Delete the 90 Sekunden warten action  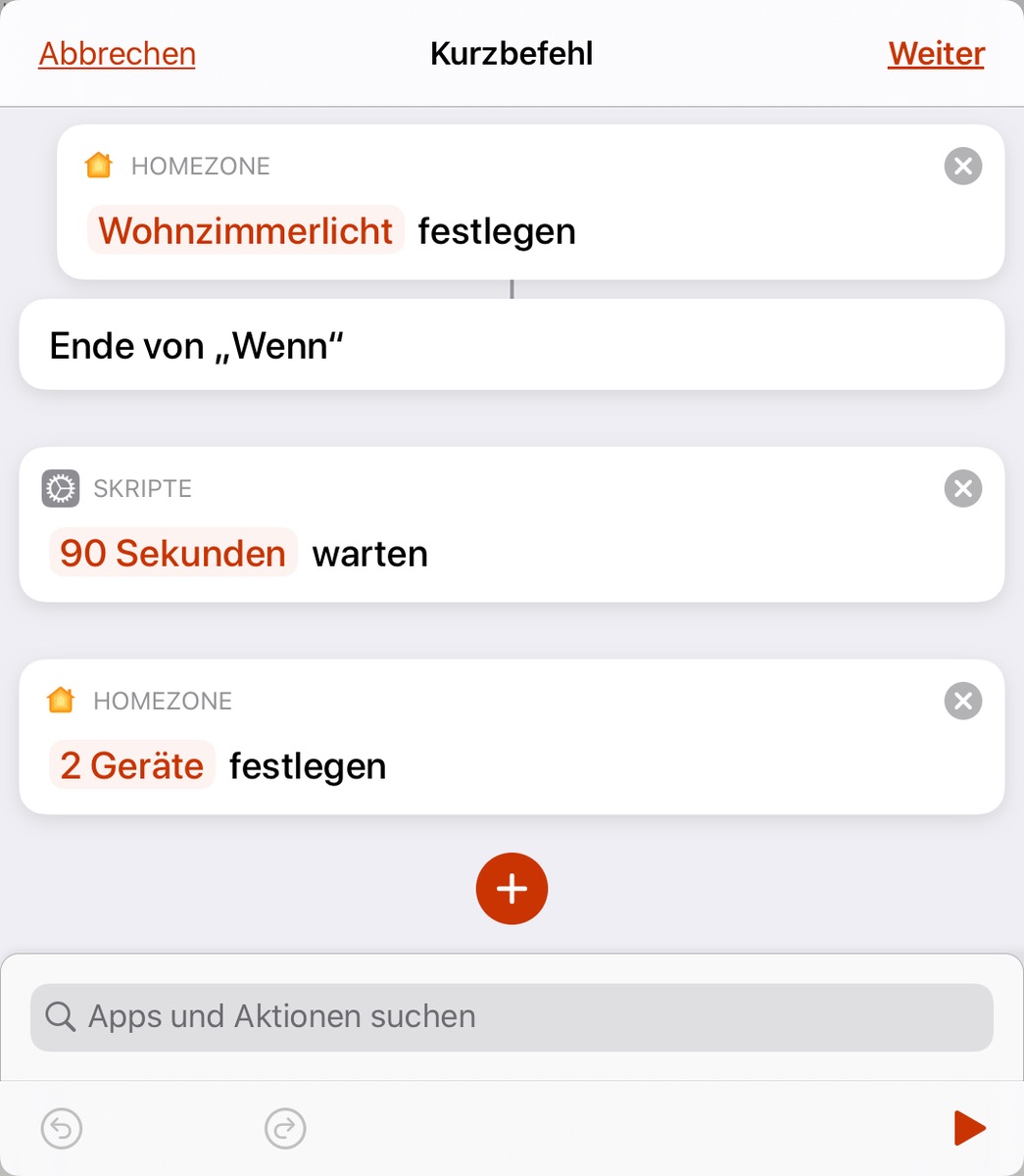point(962,488)
